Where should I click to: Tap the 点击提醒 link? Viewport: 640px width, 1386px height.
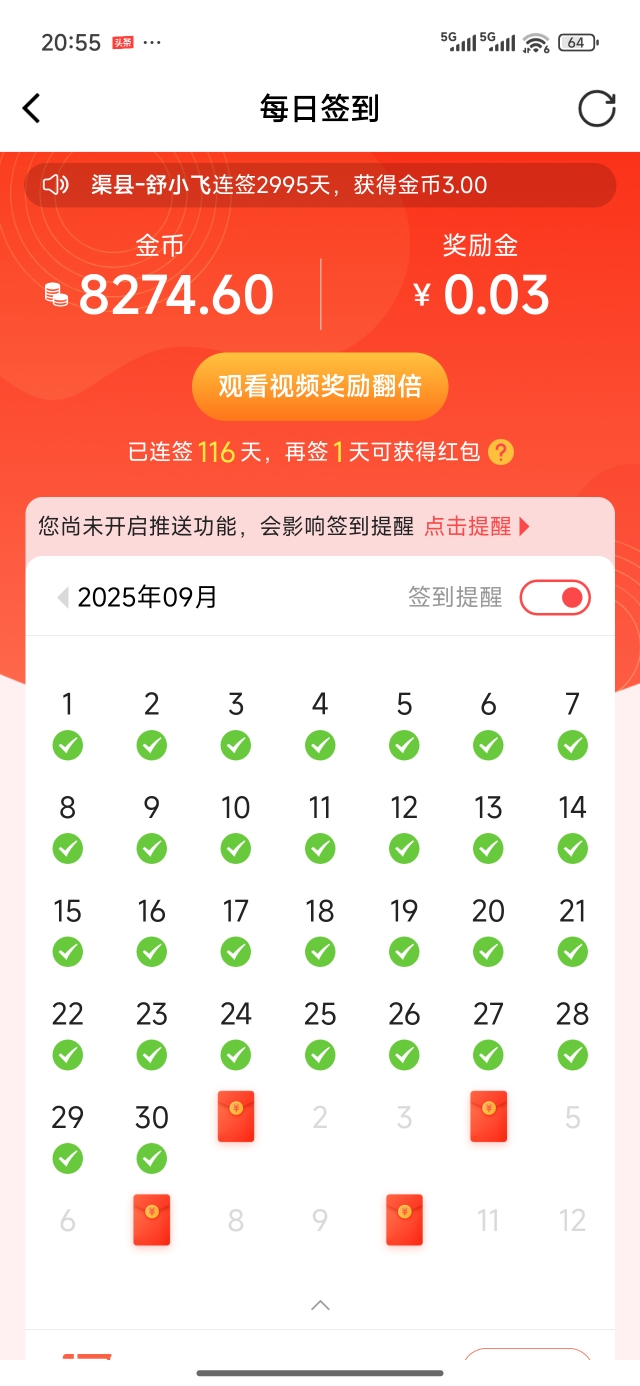(476, 526)
